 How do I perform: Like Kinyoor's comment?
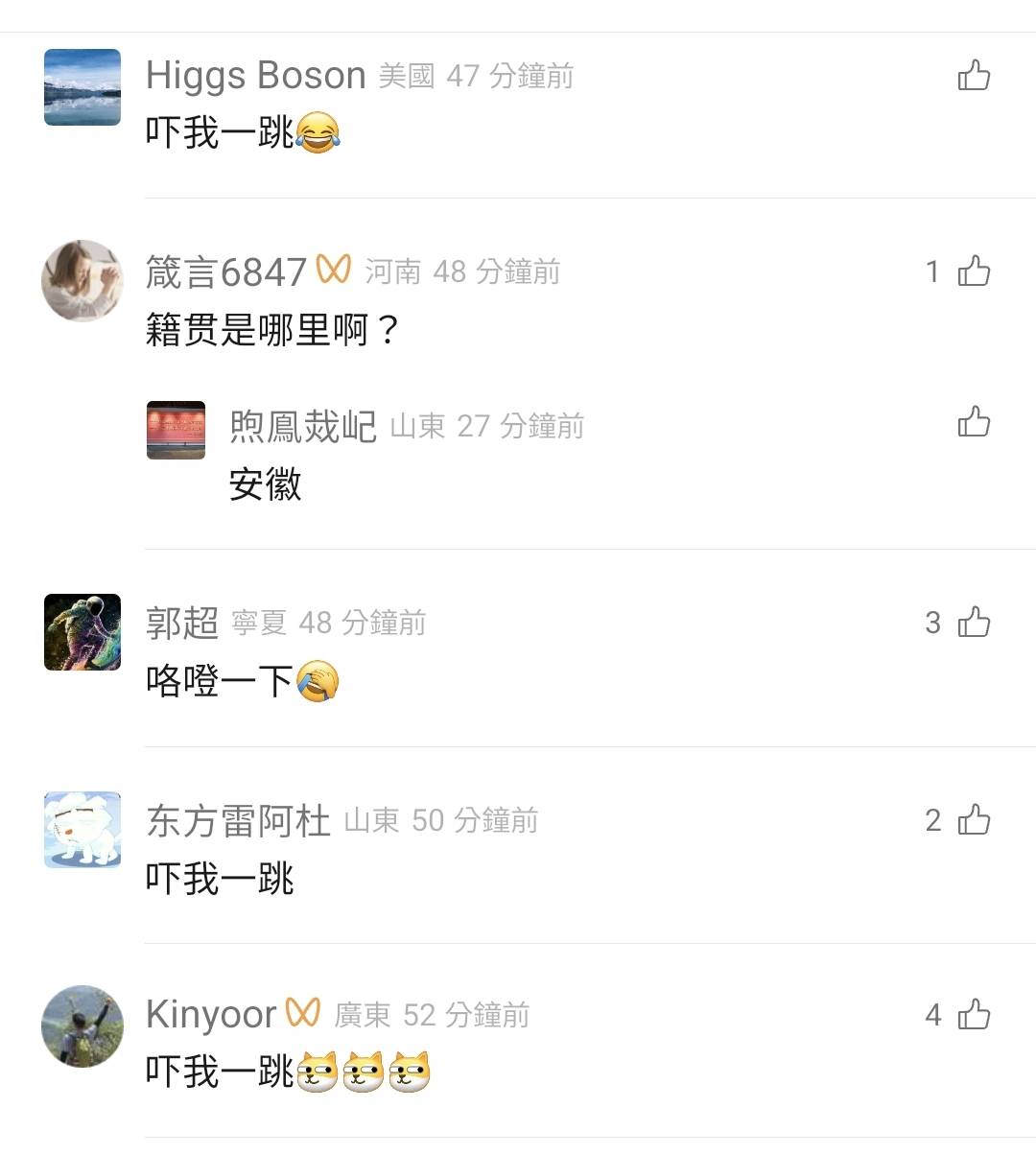pos(974,1015)
